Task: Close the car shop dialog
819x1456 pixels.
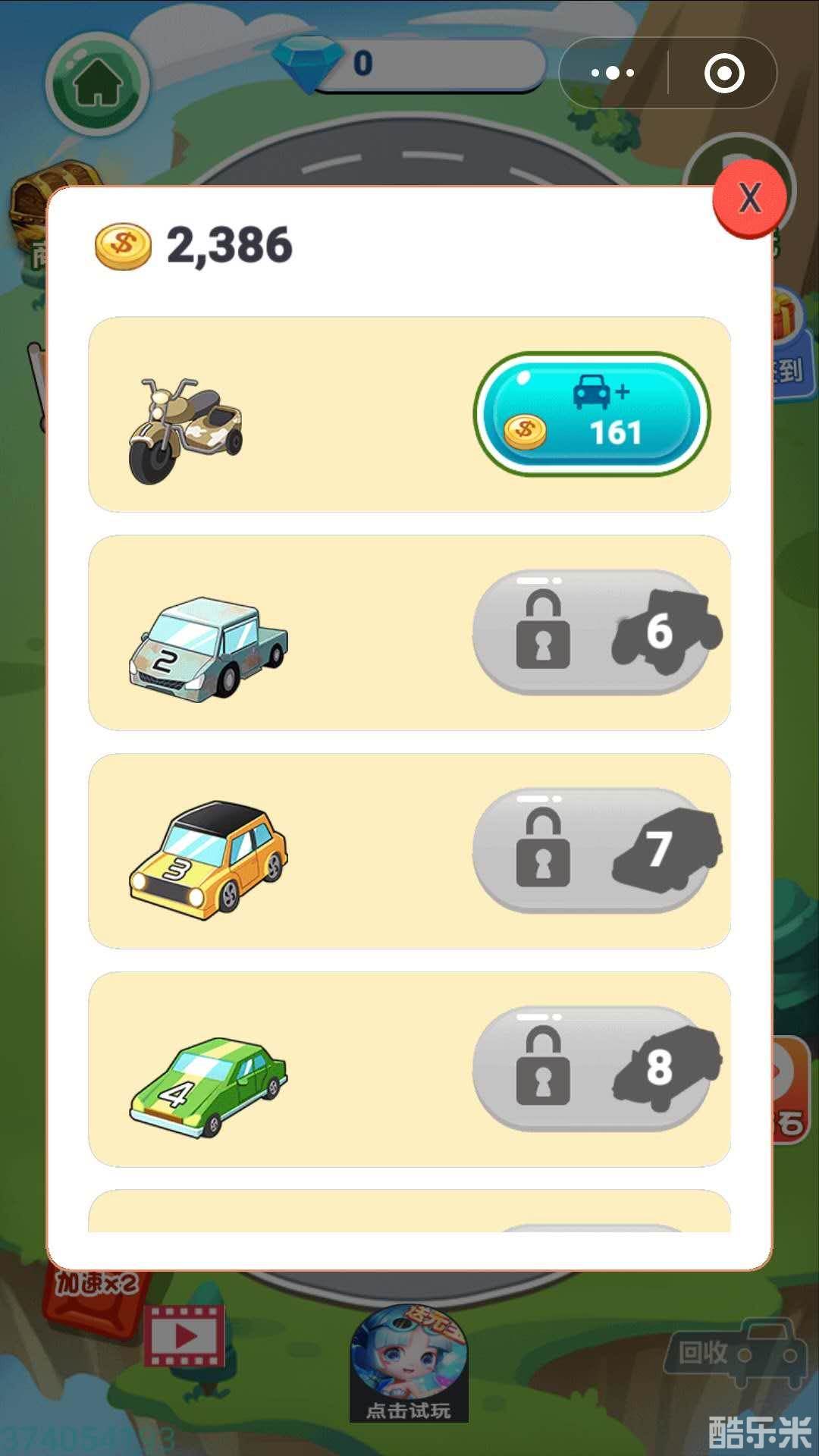Action: pyautogui.click(x=749, y=199)
